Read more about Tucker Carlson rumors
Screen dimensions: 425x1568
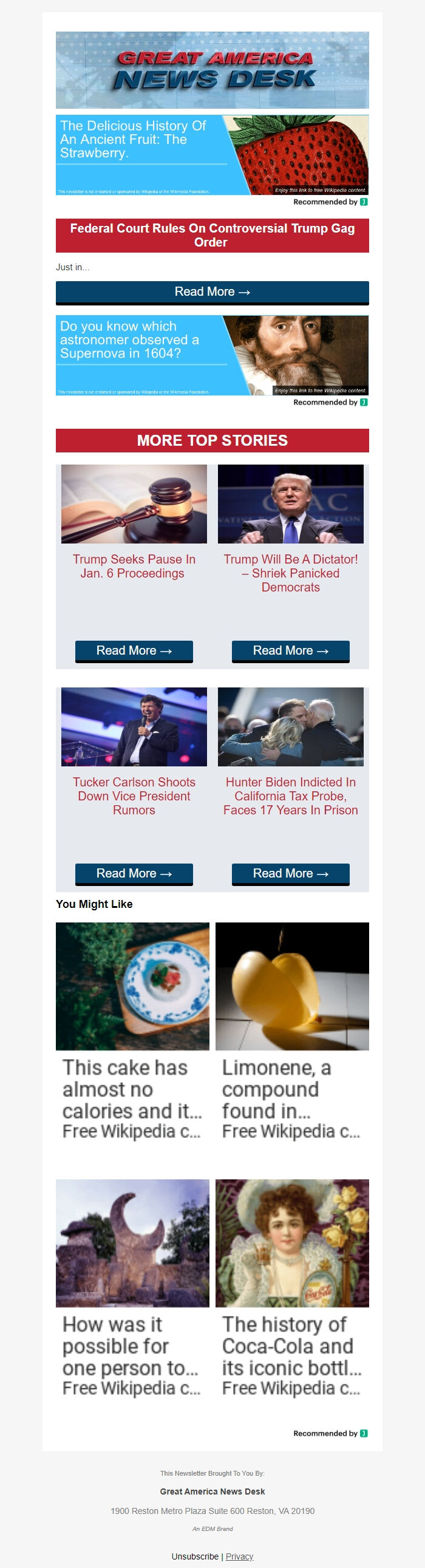134,873
